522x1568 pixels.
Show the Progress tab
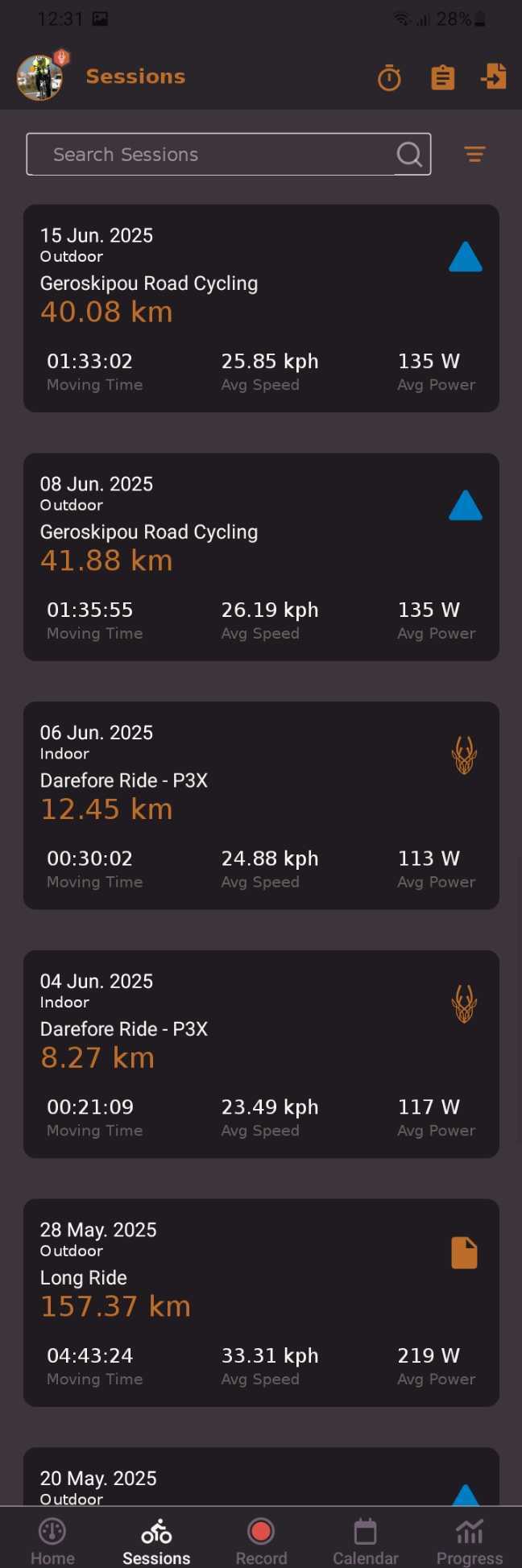[470, 1541]
